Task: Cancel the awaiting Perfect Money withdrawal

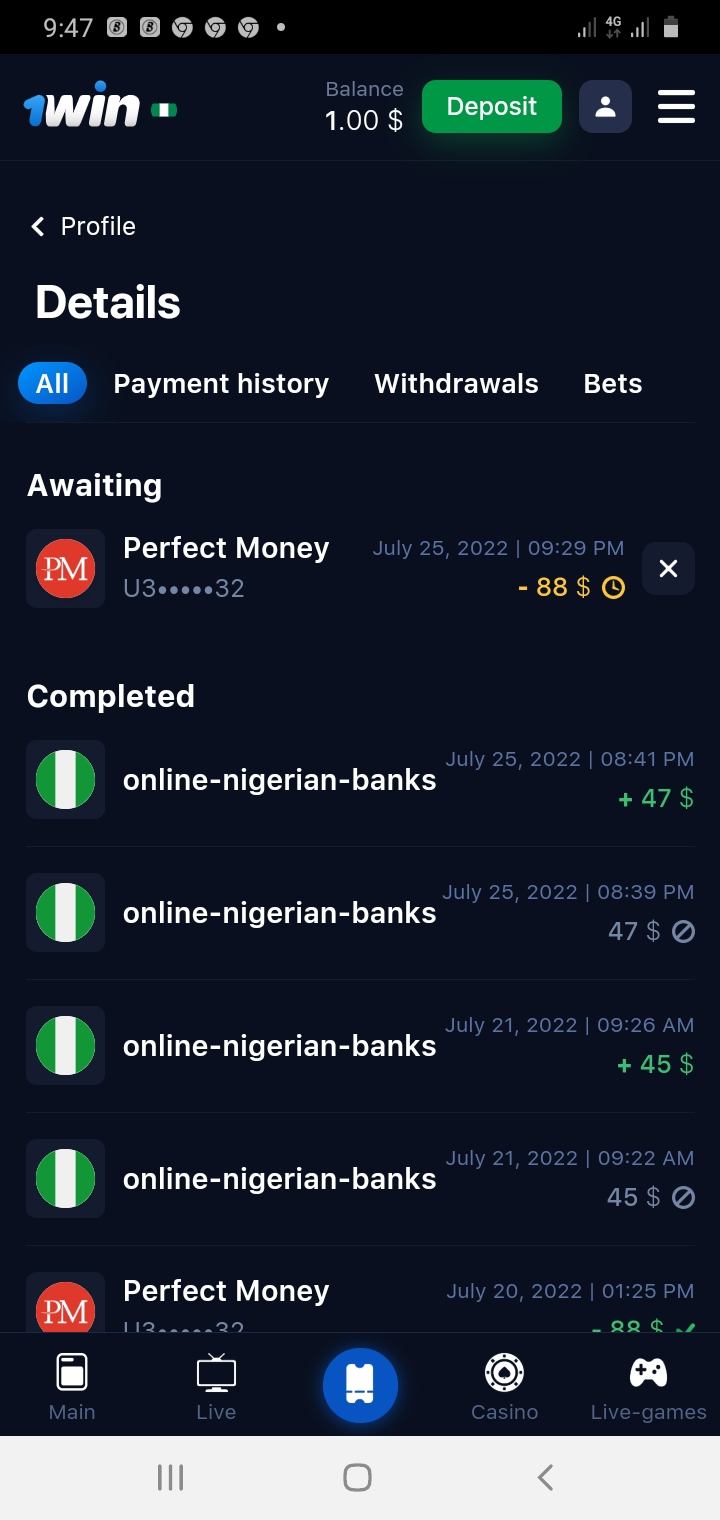Action: point(668,568)
